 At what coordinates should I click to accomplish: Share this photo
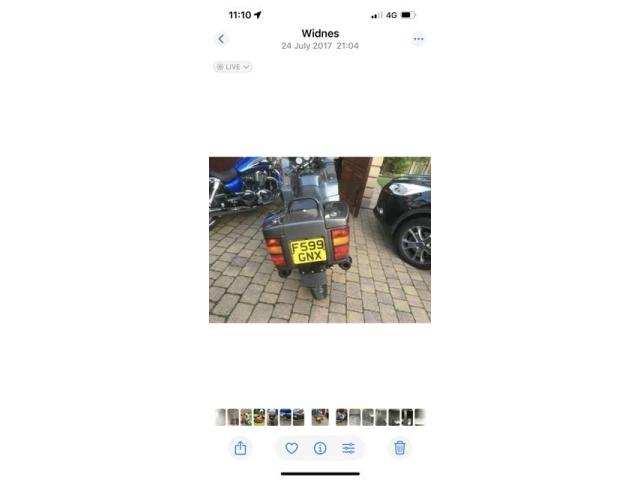click(x=240, y=448)
